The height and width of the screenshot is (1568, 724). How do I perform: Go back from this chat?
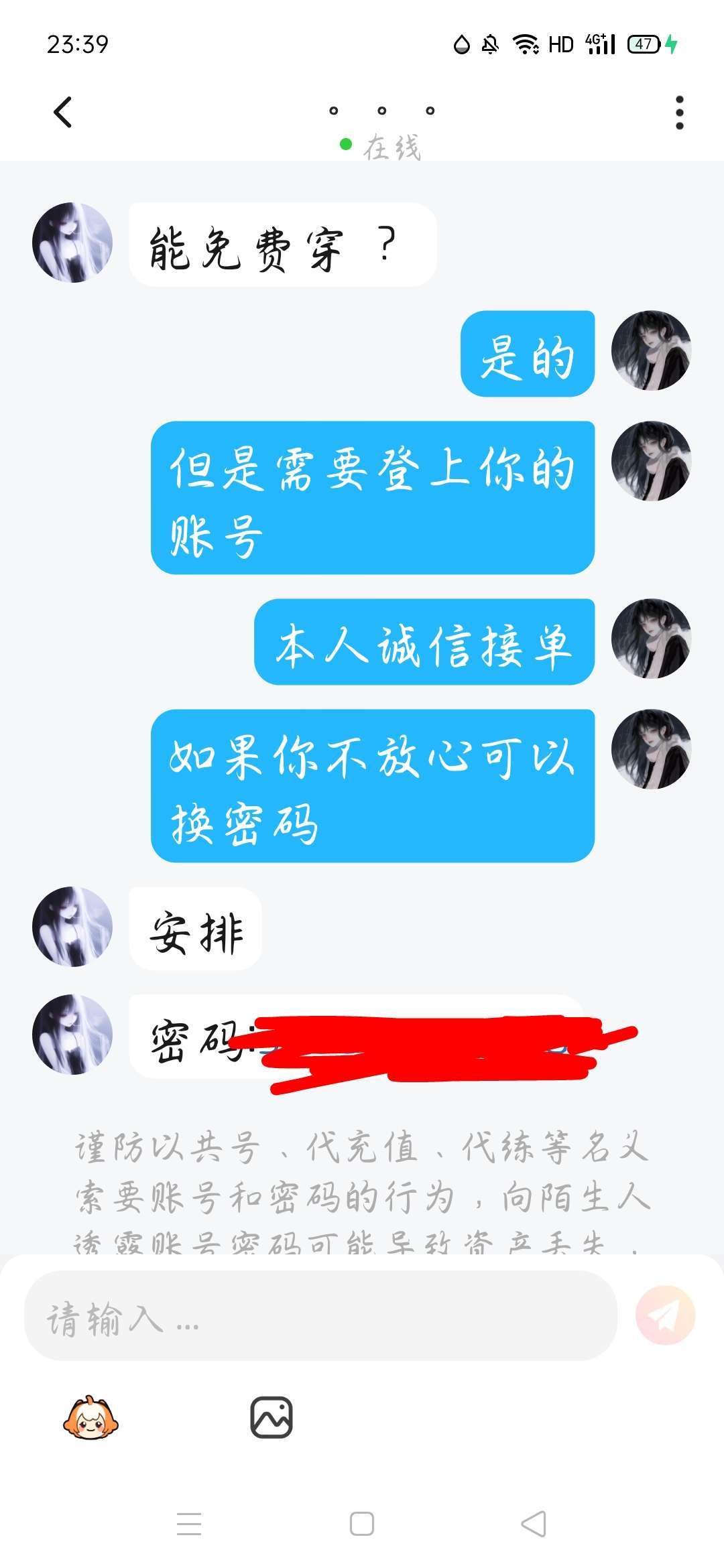pyautogui.click(x=63, y=112)
